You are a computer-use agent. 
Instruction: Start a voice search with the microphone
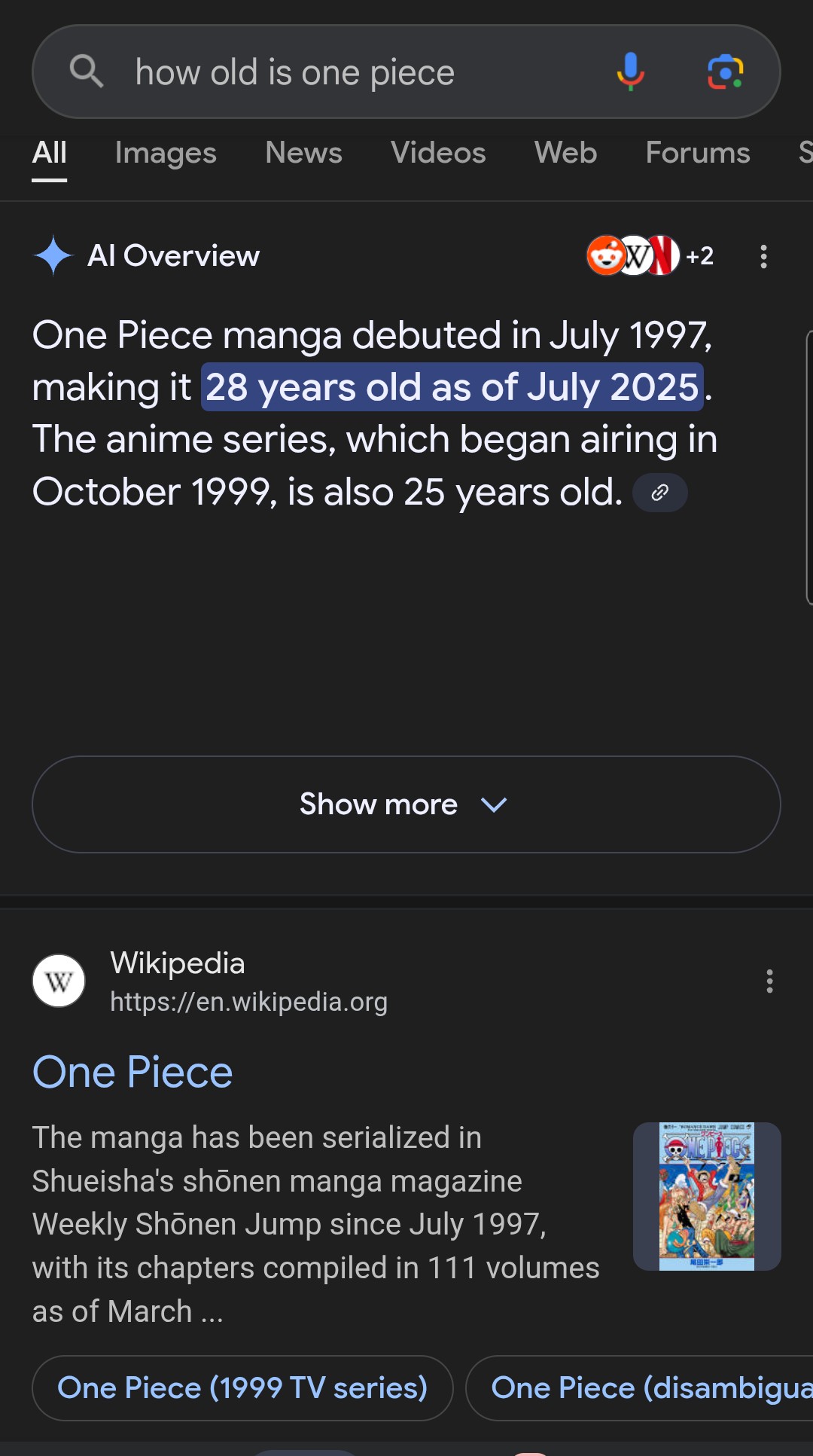click(x=630, y=72)
